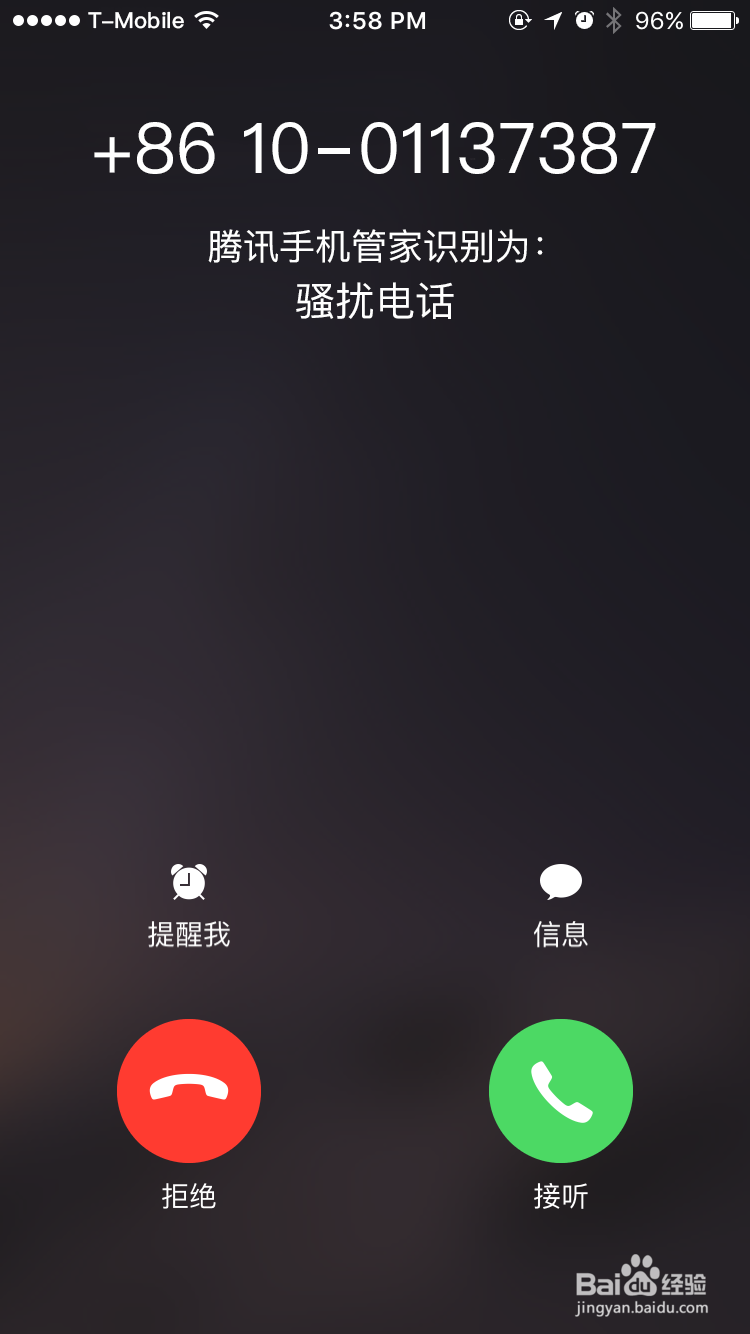Screen dimensions: 750x1334
Task: Tap the speech bubble 信息 message icon
Action: tap(560, 879)
